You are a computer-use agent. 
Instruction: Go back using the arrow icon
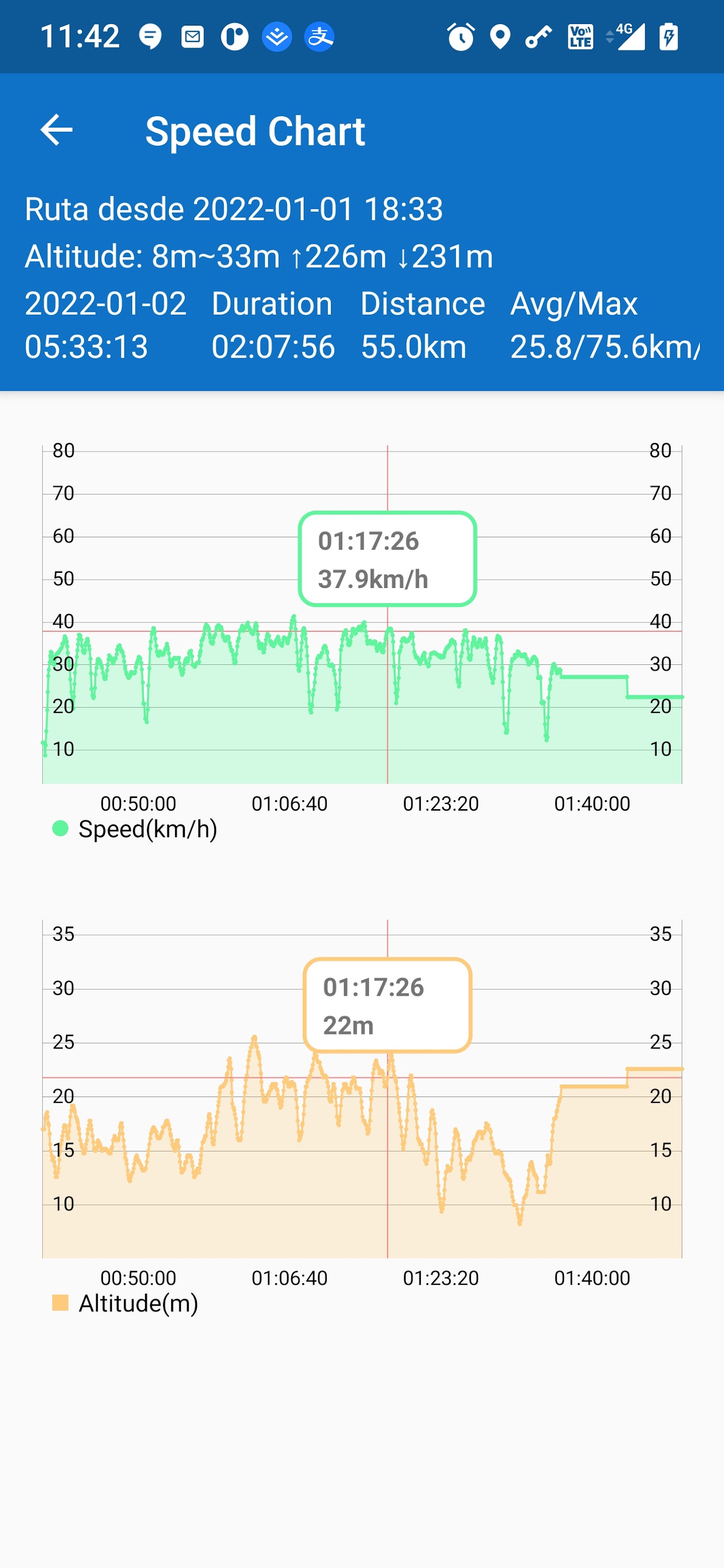[56, 130]
